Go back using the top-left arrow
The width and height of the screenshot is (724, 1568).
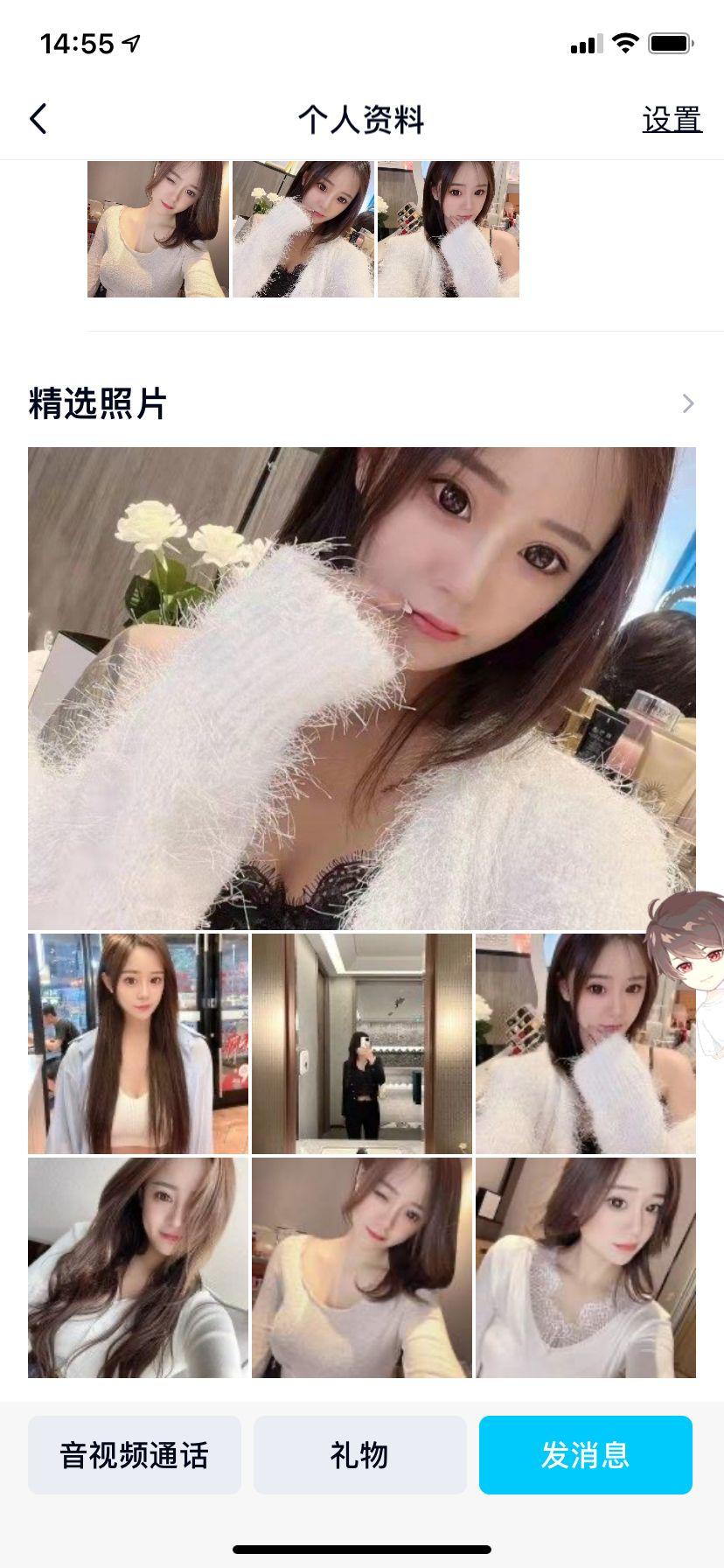(38, 119)
